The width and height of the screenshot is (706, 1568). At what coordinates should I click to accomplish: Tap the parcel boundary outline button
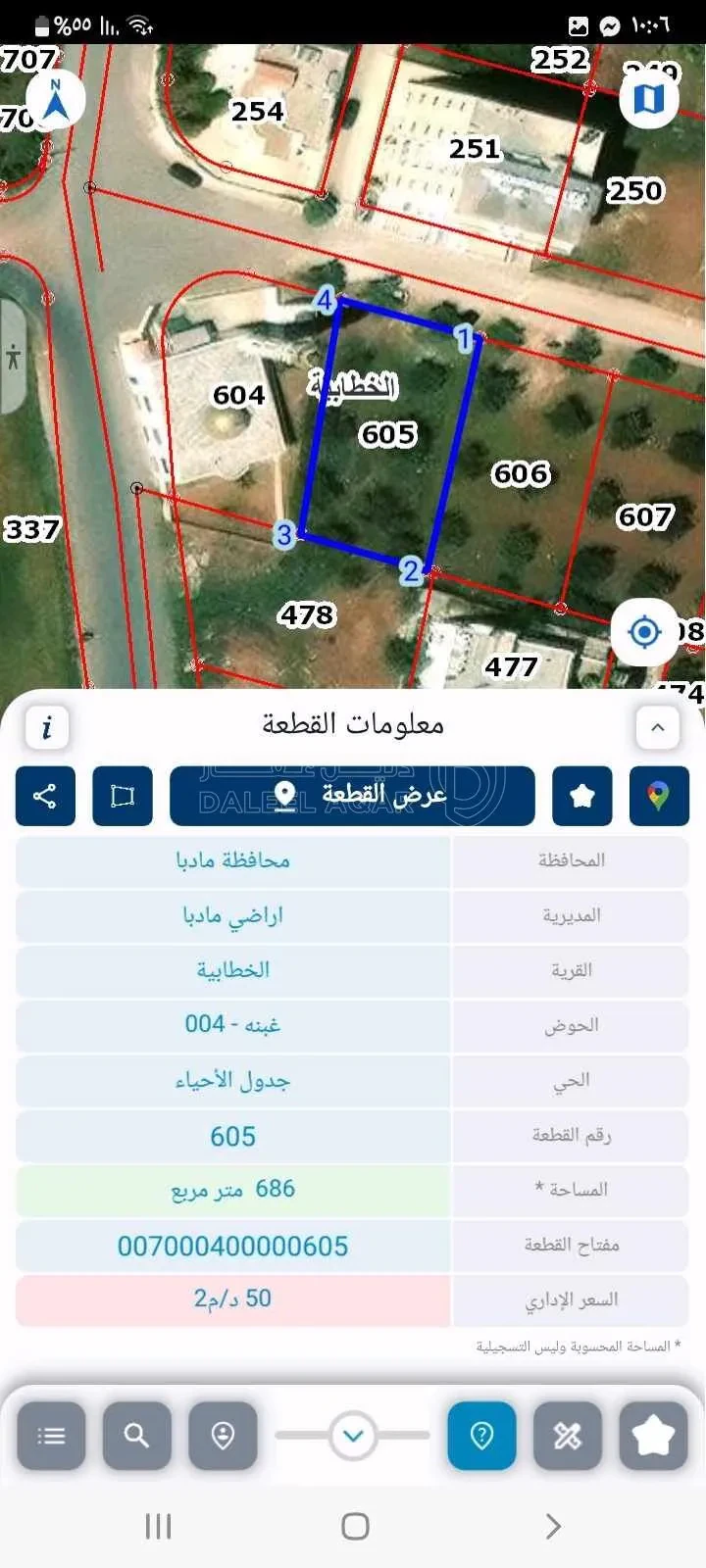pyautogui.click(x=123, y=796)
